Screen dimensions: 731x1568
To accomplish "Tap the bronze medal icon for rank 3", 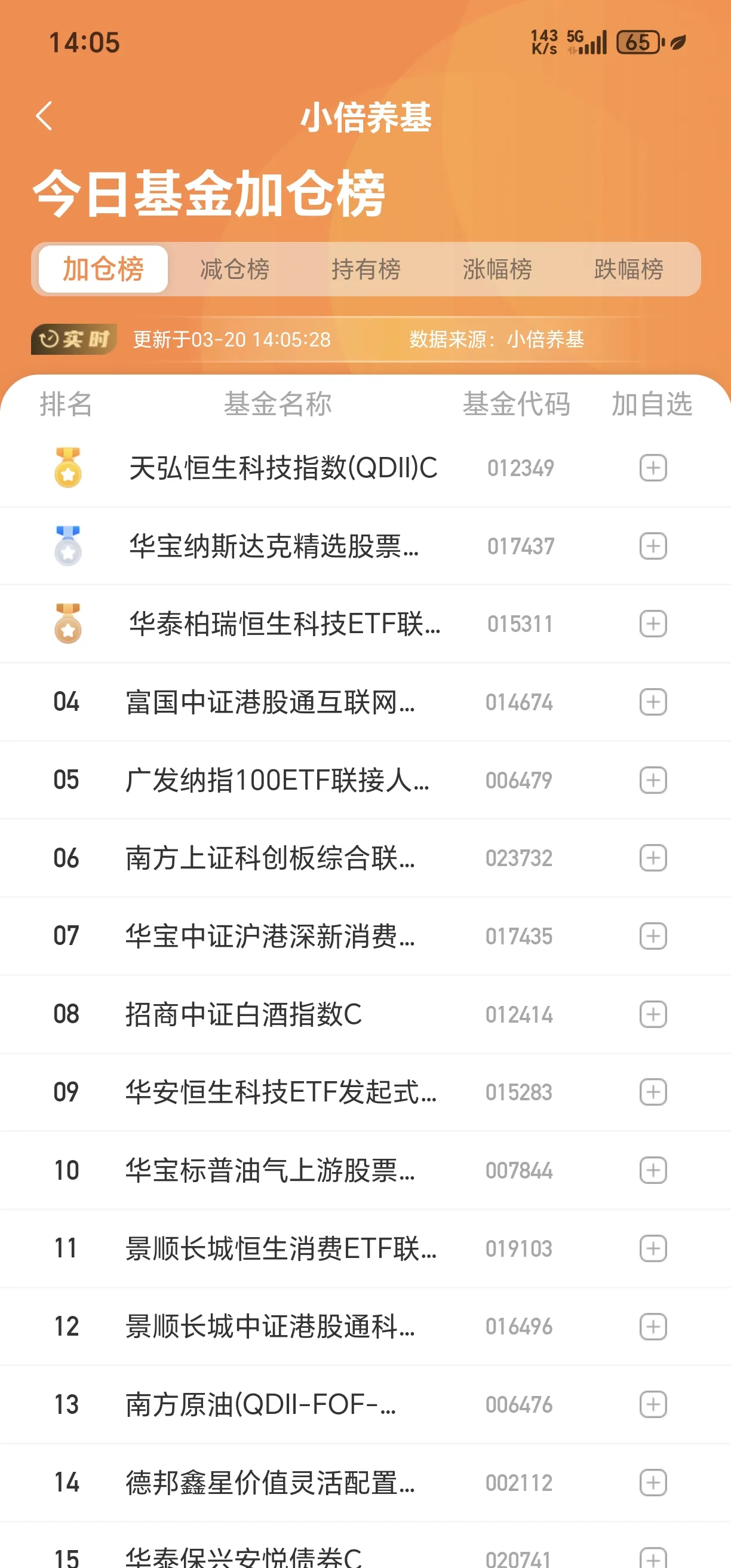I will click(x=67, y=623).
